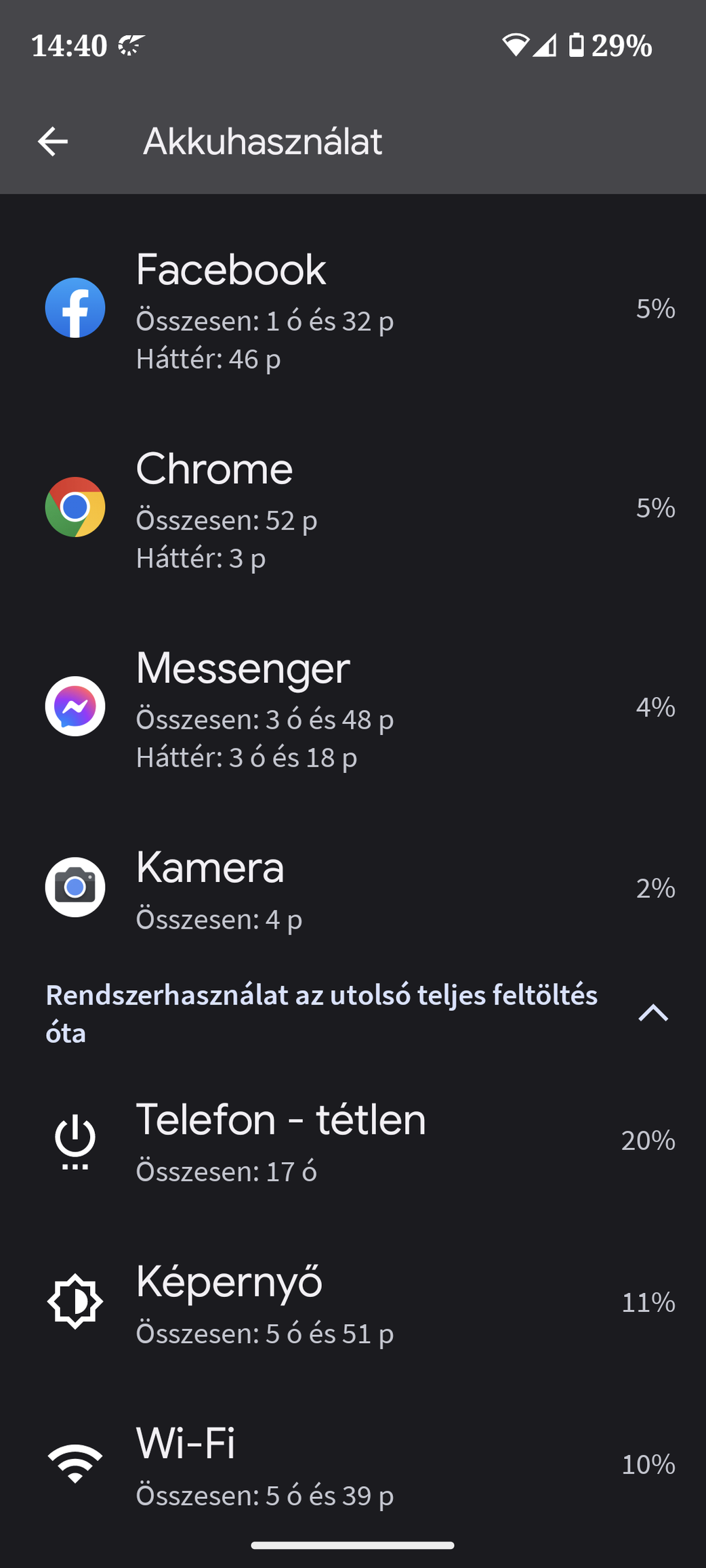Screen dimensions: 706x1568
Task: Go back from Akkuhasználat screen
Action: point(53,142)
